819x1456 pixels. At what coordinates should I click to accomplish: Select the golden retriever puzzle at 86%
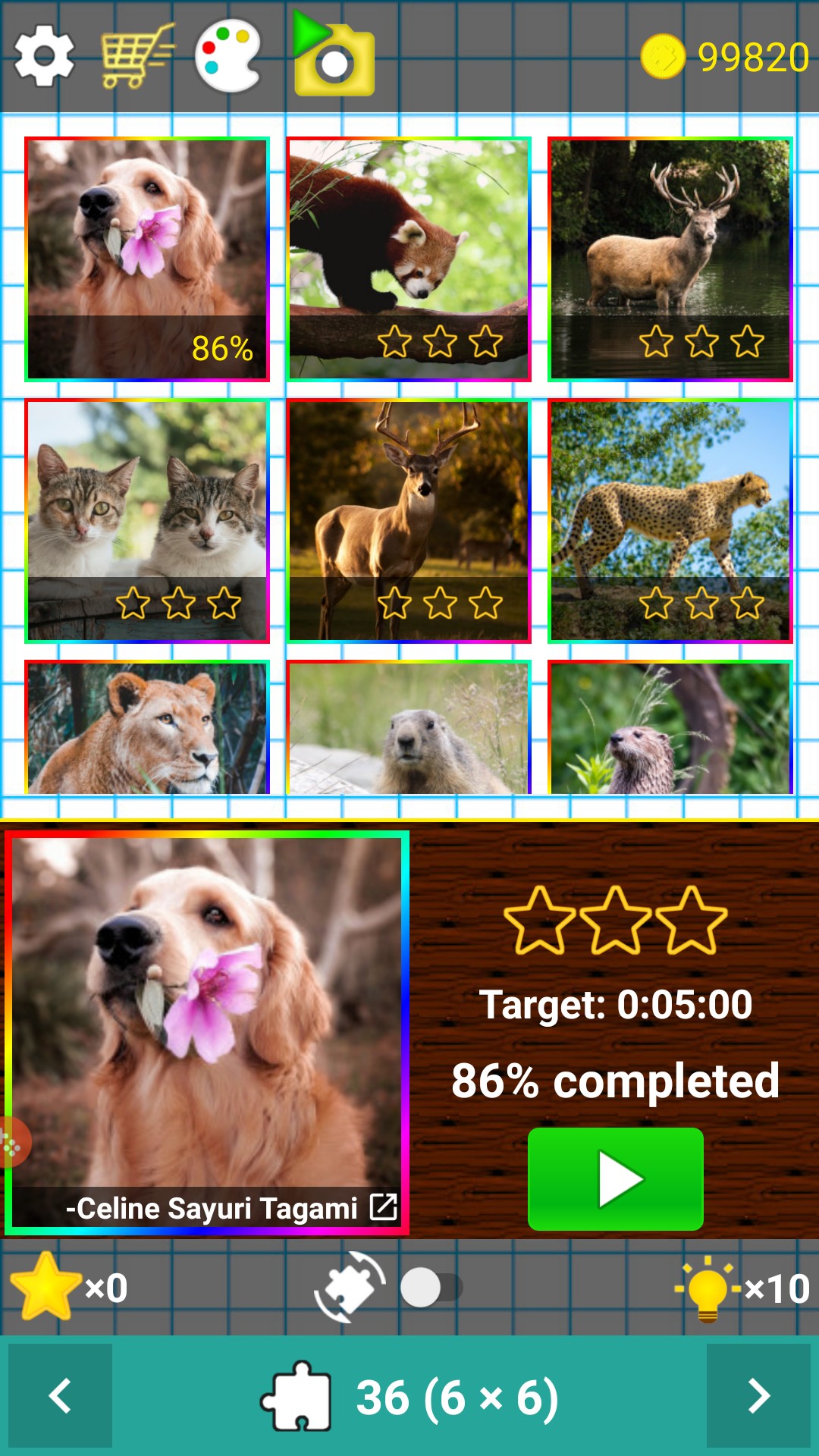(147, 259)
